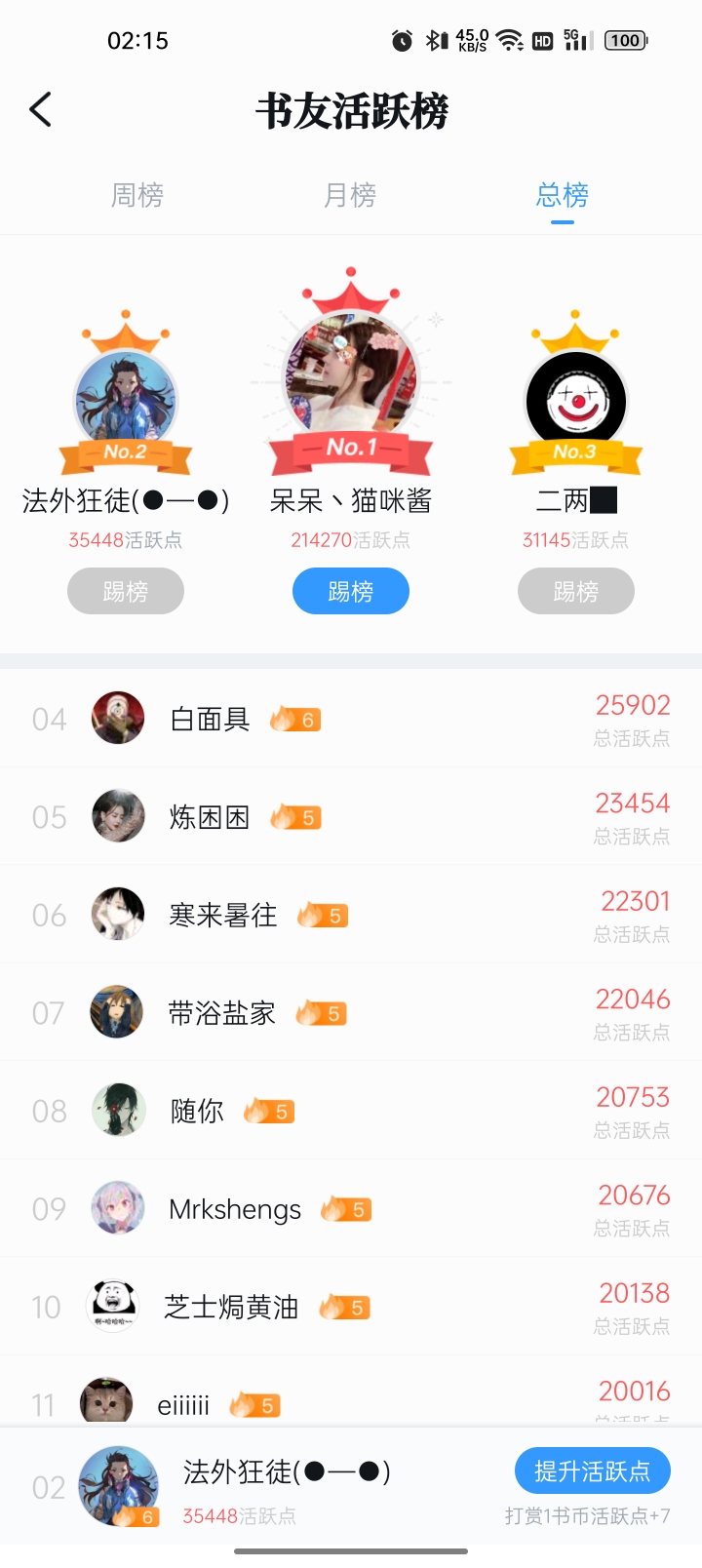
Task: Select the row for 随你
Action: pos(351,1111)
